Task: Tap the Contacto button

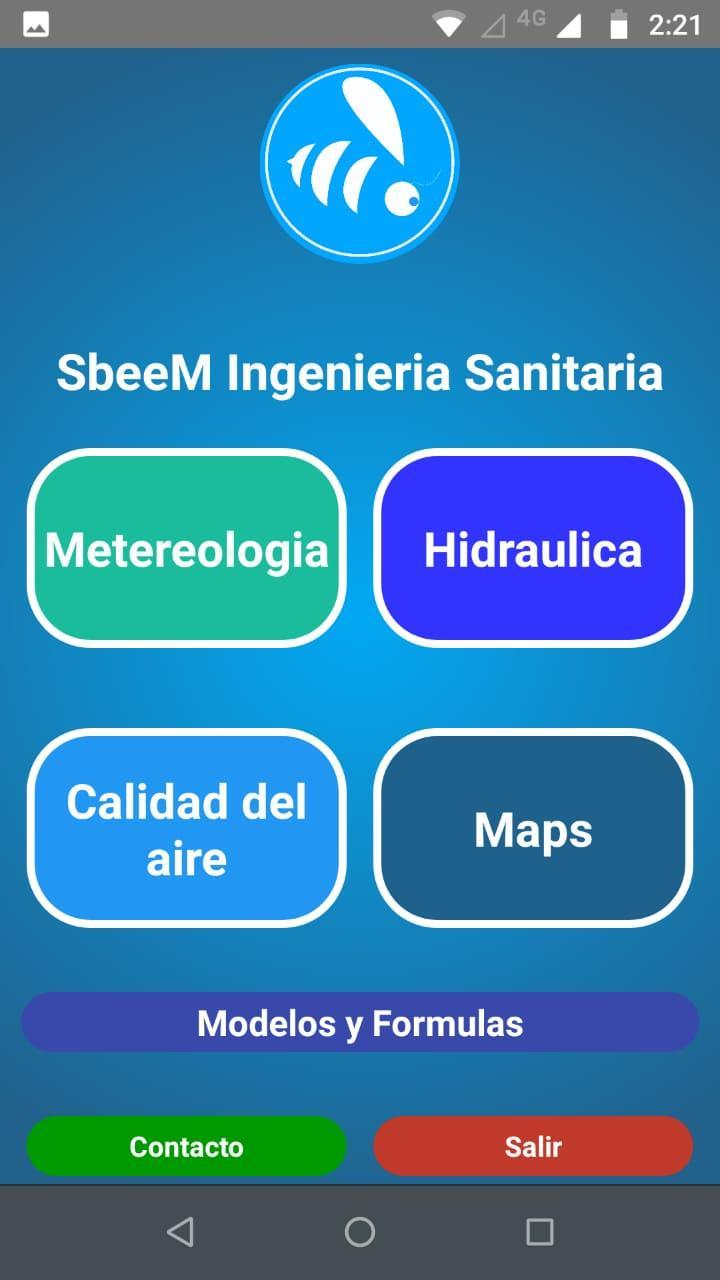Action: pos(187,1146)
